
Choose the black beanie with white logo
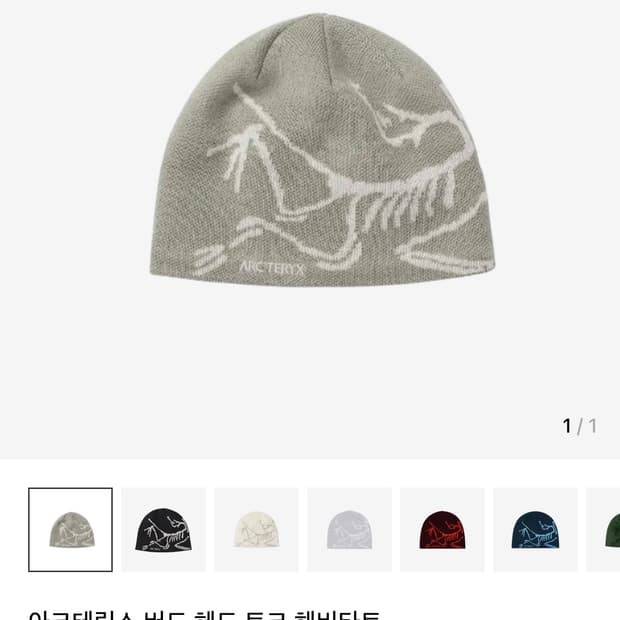(x=163, y=530)
